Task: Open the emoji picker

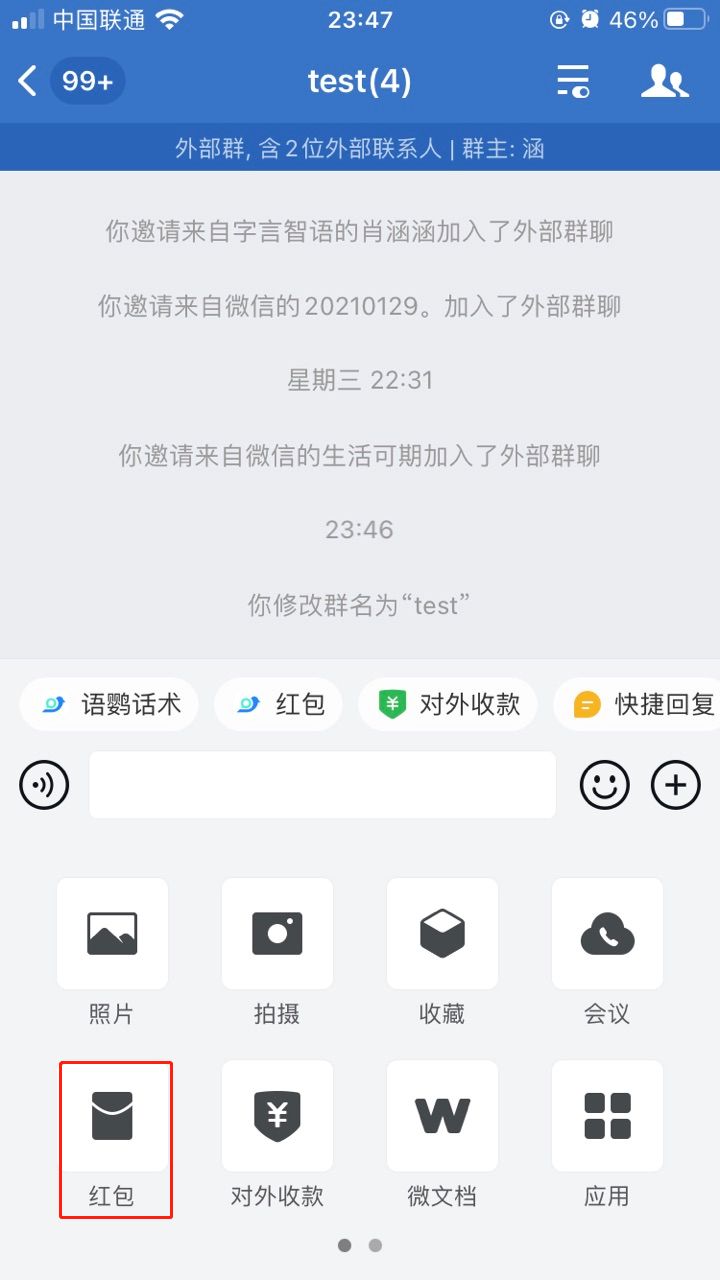Action: [605, 785]
